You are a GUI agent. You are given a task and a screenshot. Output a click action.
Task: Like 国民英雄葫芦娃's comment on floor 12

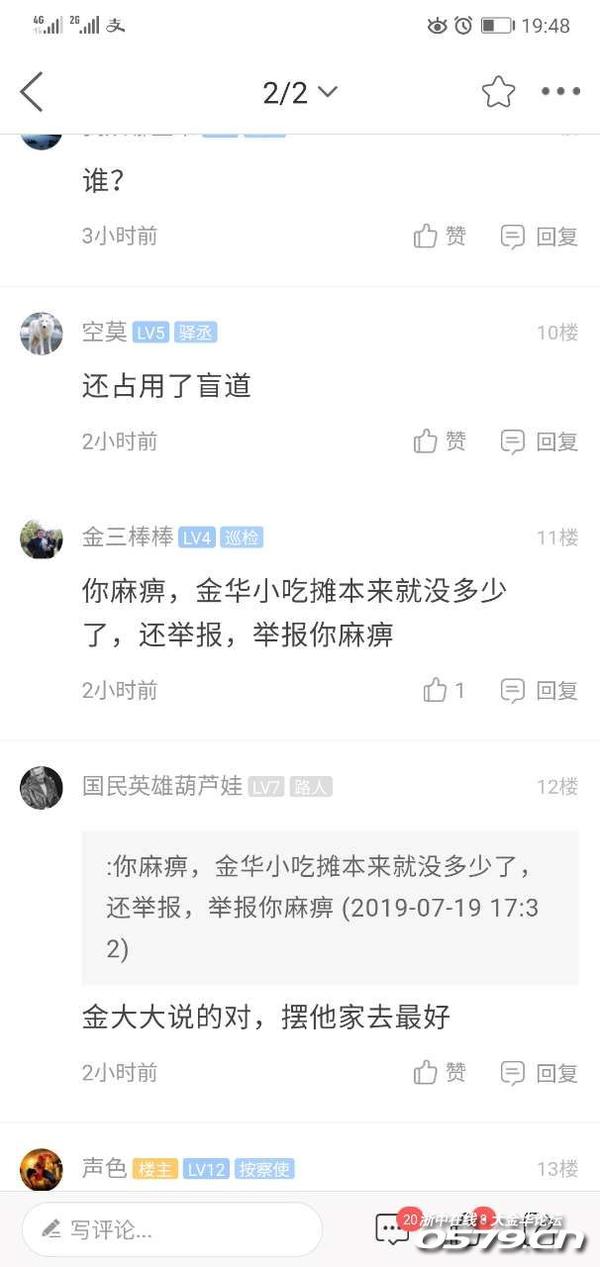pyautogui.click(x=440, y=1073)
